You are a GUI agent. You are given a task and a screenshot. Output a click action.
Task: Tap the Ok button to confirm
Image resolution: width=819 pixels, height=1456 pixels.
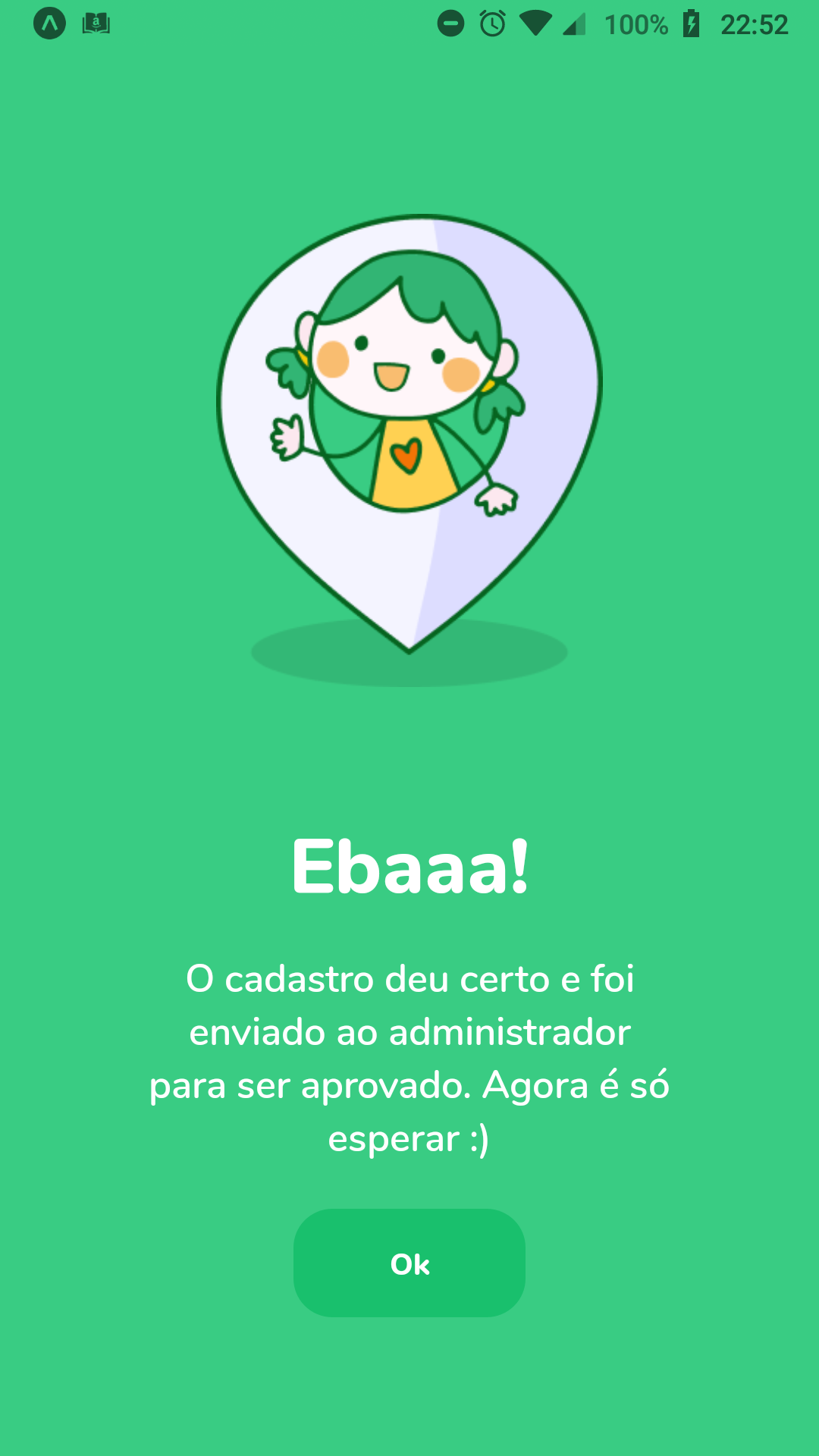click(409, 1263)
